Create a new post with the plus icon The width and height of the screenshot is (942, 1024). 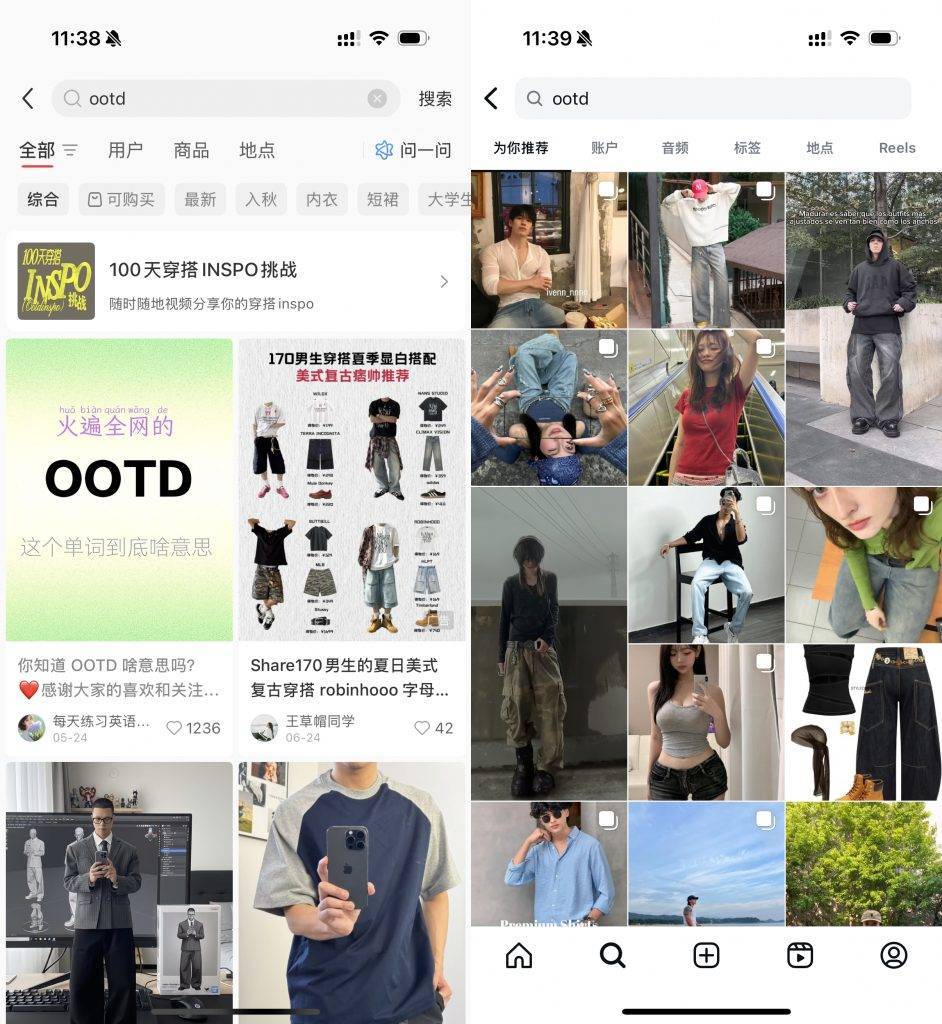[706, 955]
